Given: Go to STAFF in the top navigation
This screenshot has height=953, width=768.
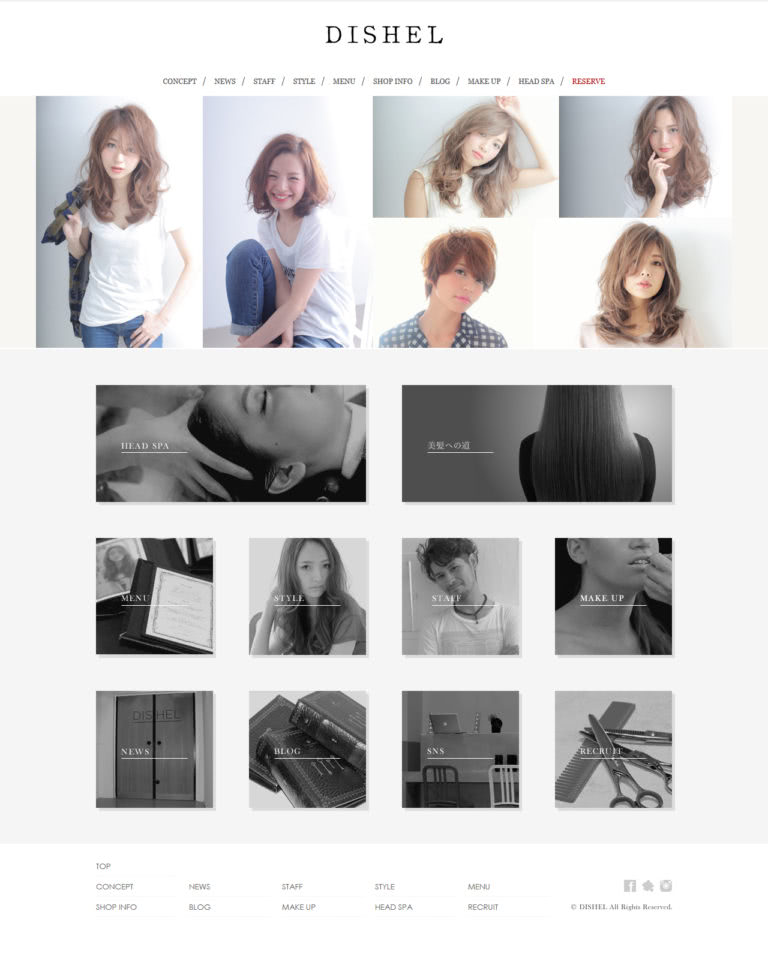Looking at the screenshot, I should 264,81.
